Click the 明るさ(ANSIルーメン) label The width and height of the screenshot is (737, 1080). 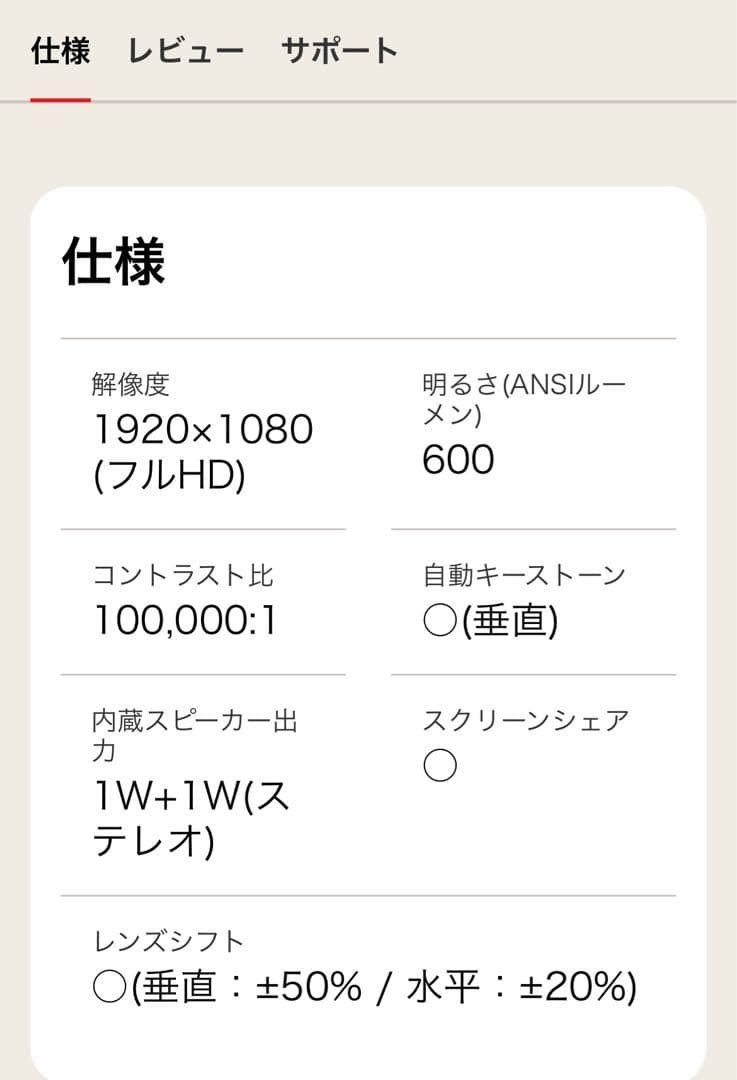[x=522, y=393]
